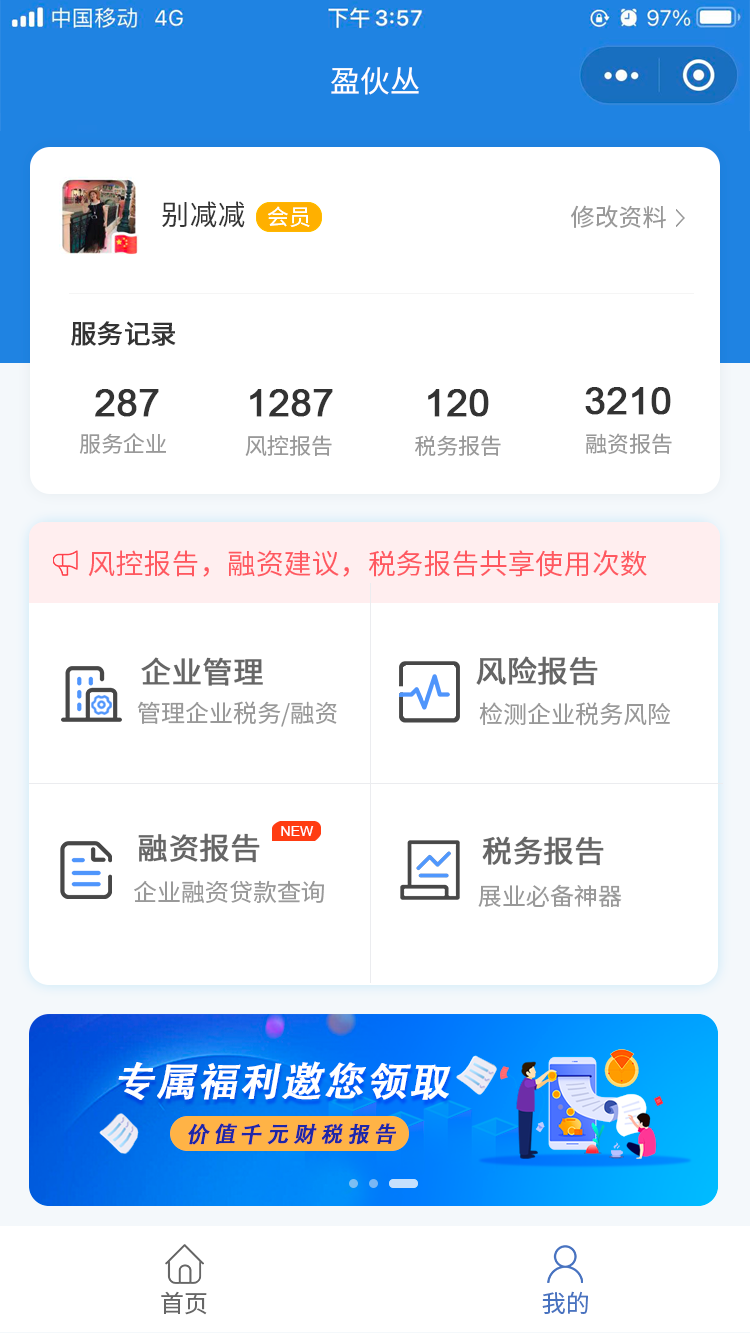Switch to the 首页 tab

[185, 1279]
